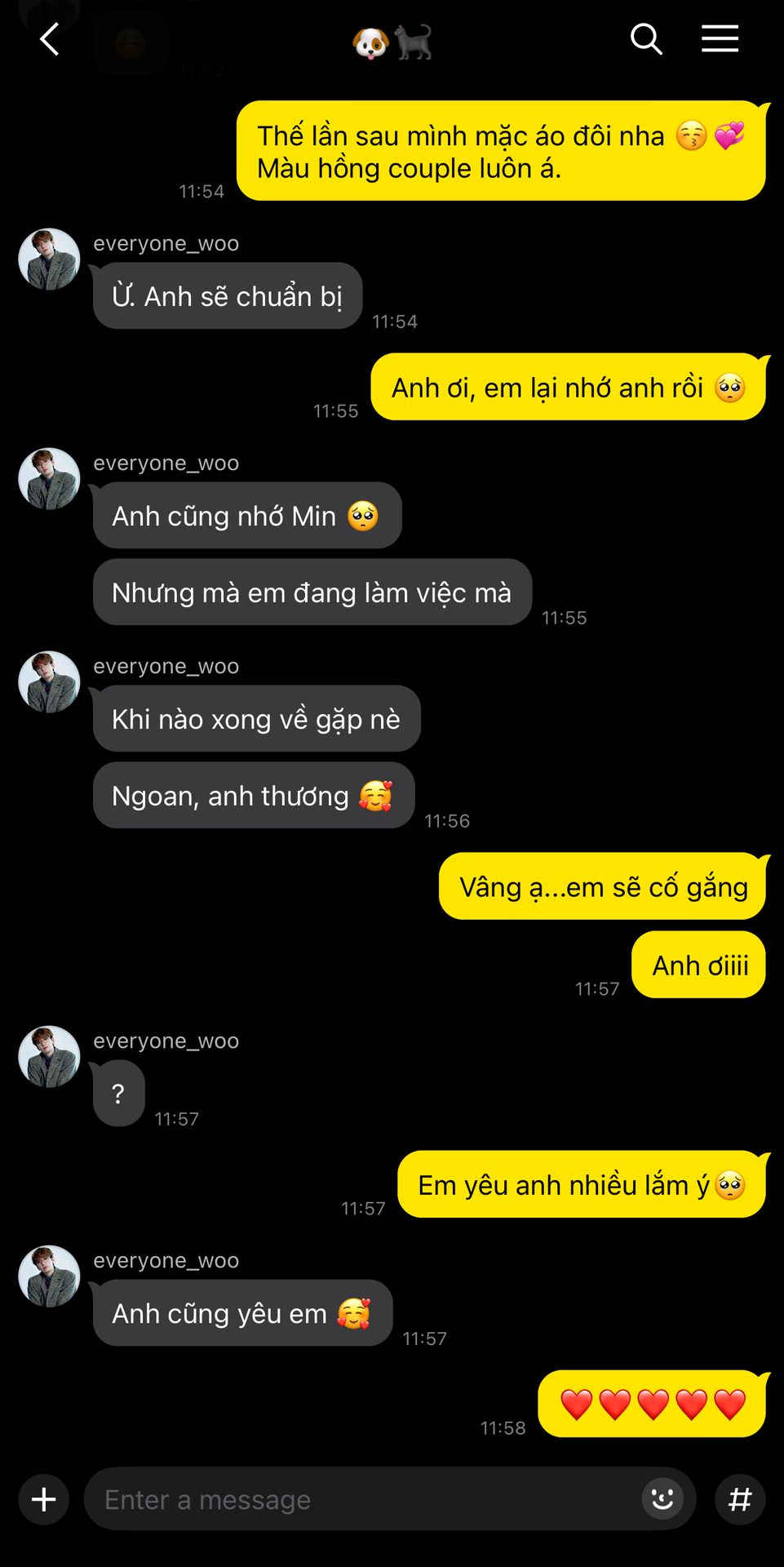Open the hashtag search button
784x1567 pixels.
[x=740, y=1499]
